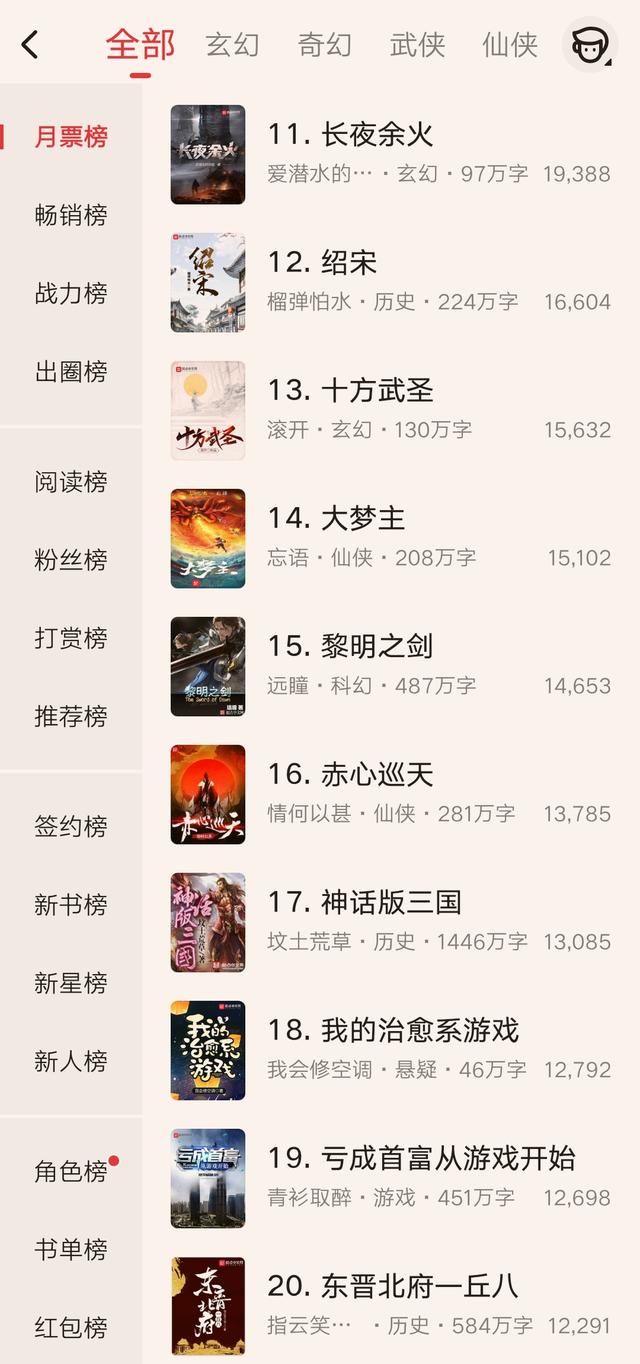Viewport: 640px width, 1364px height.
Task: Open the avatar filter icon
Action: 590,45
